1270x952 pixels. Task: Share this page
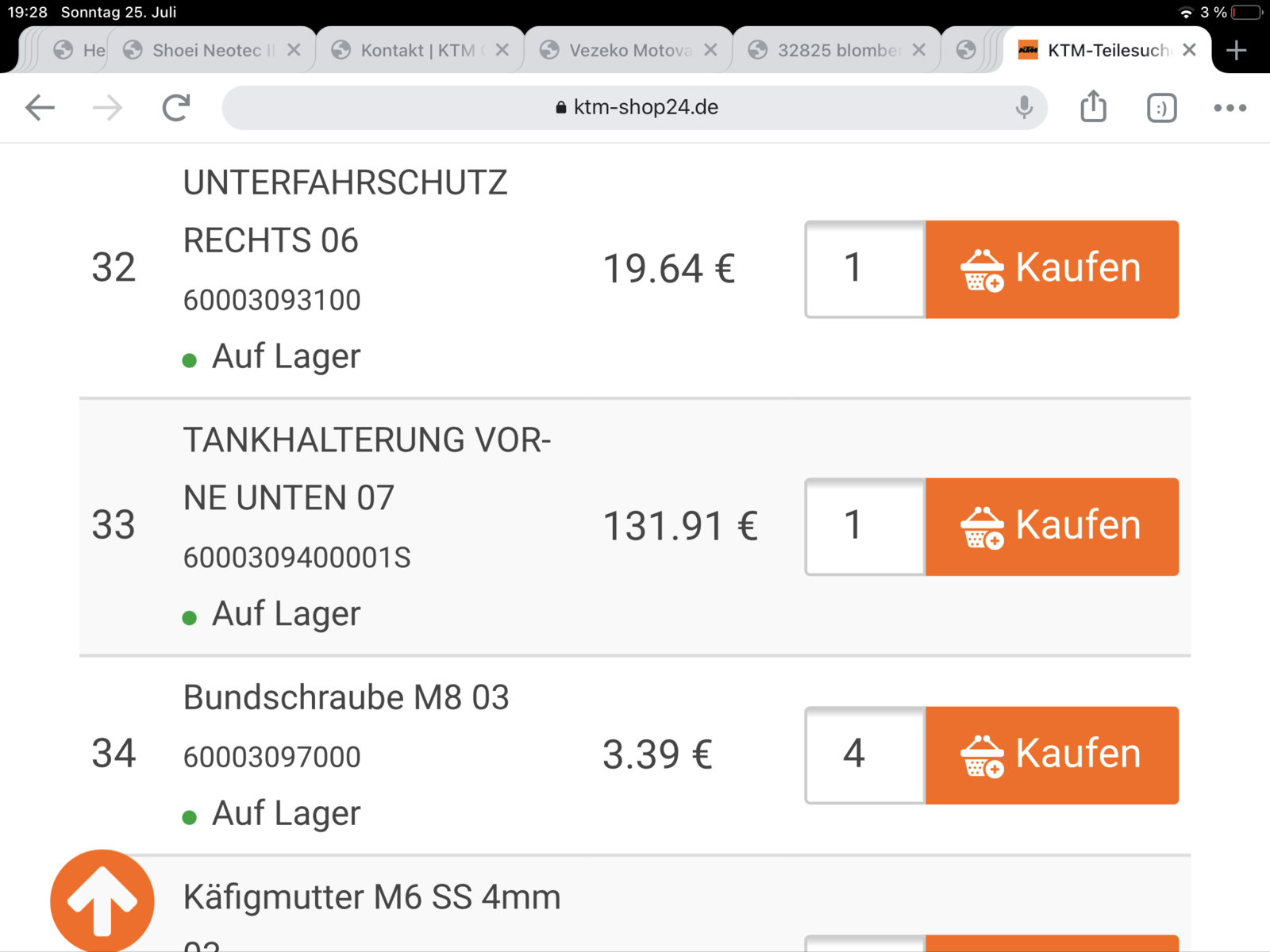coord(1093,107)
